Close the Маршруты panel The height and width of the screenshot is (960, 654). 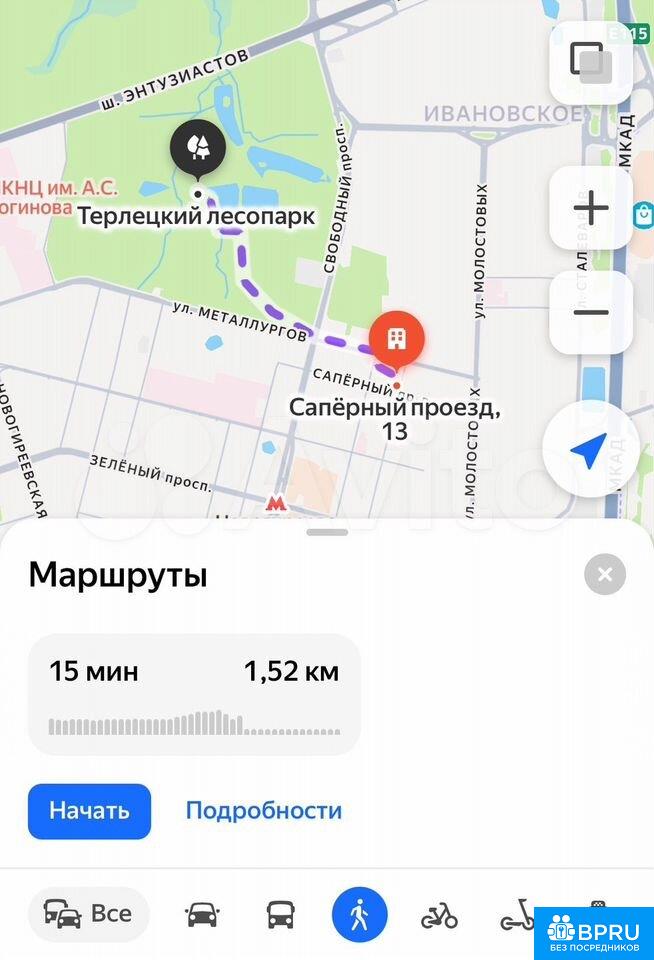tap(604, 575)
